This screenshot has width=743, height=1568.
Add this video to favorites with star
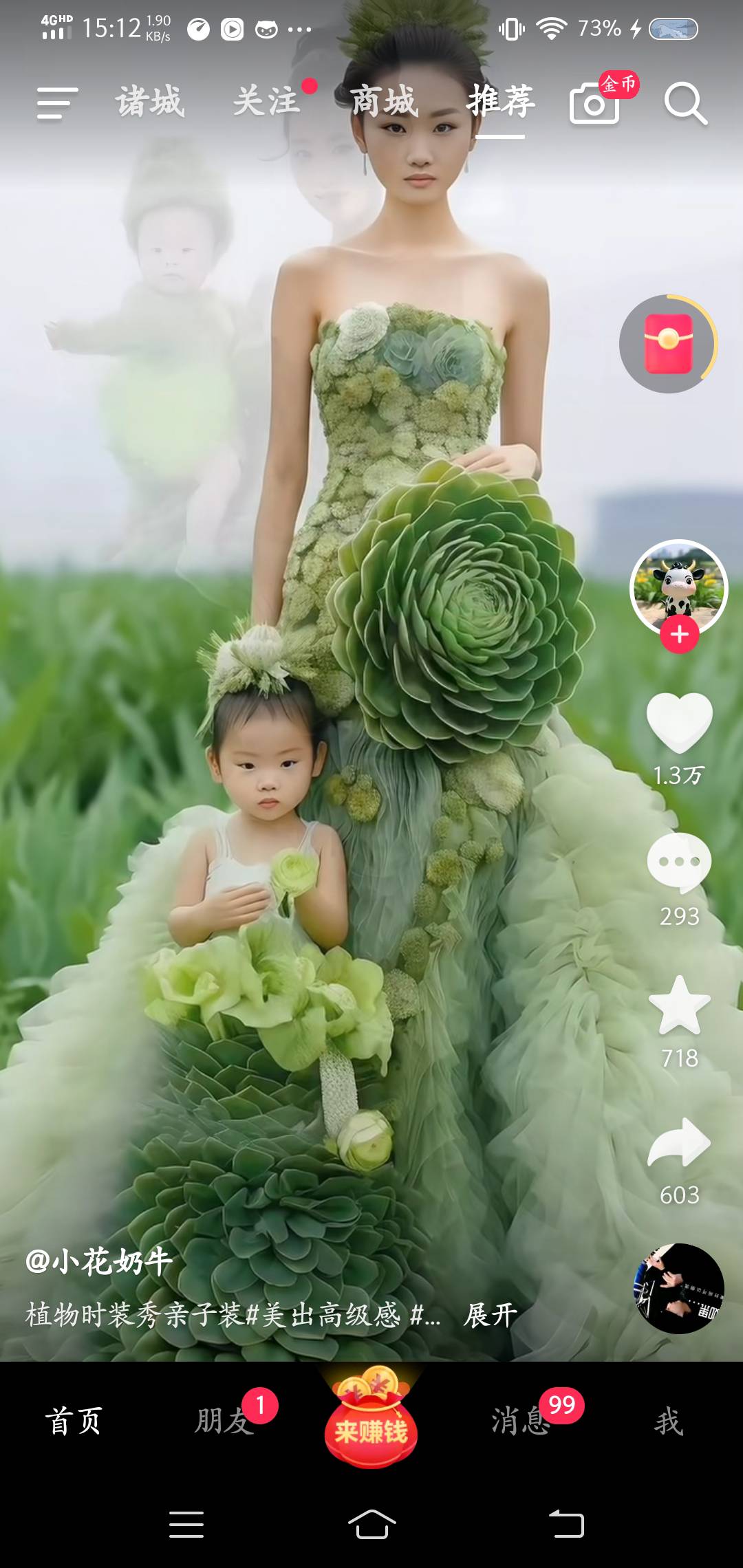(679, 1006)
